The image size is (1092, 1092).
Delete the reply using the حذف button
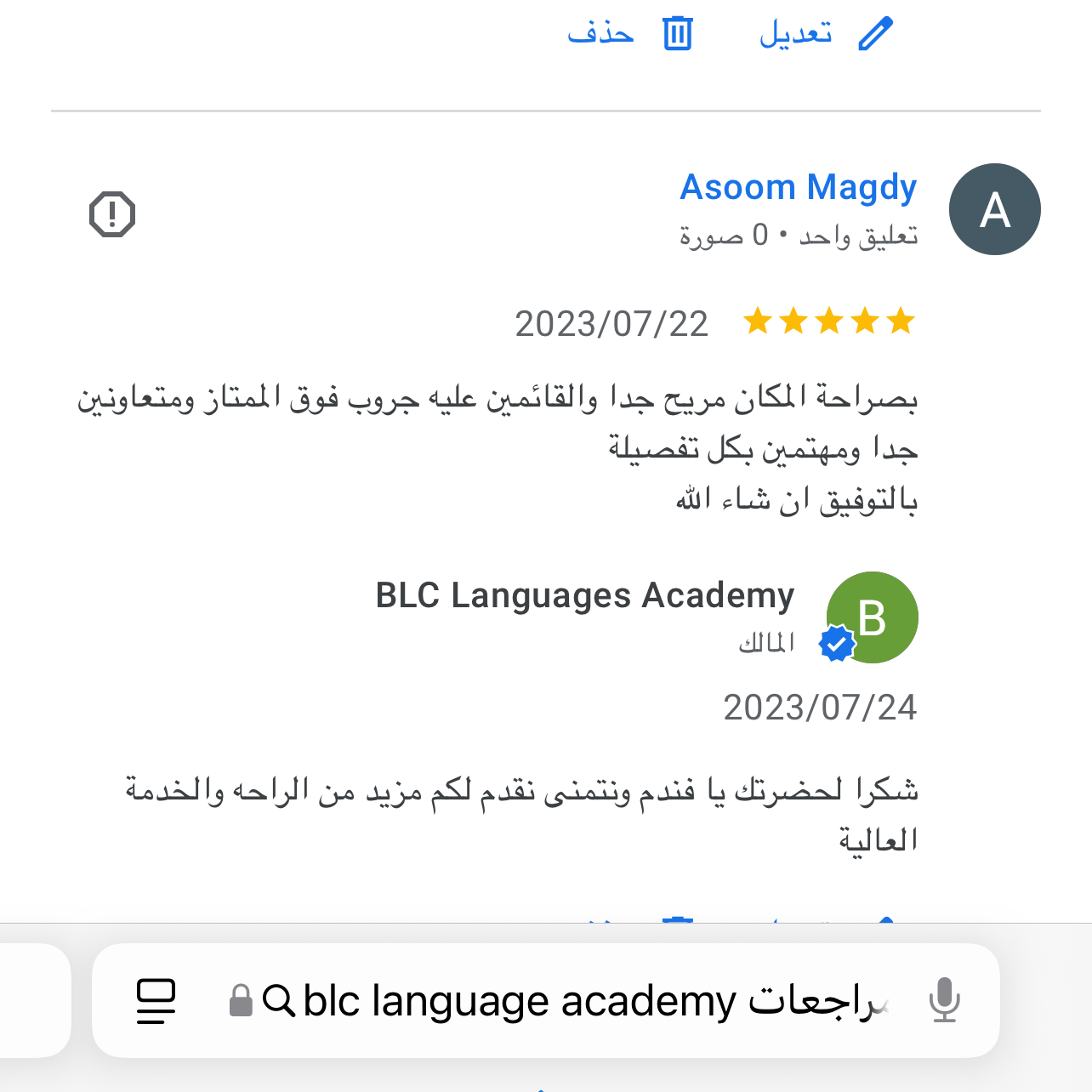[x=631, y=34]
